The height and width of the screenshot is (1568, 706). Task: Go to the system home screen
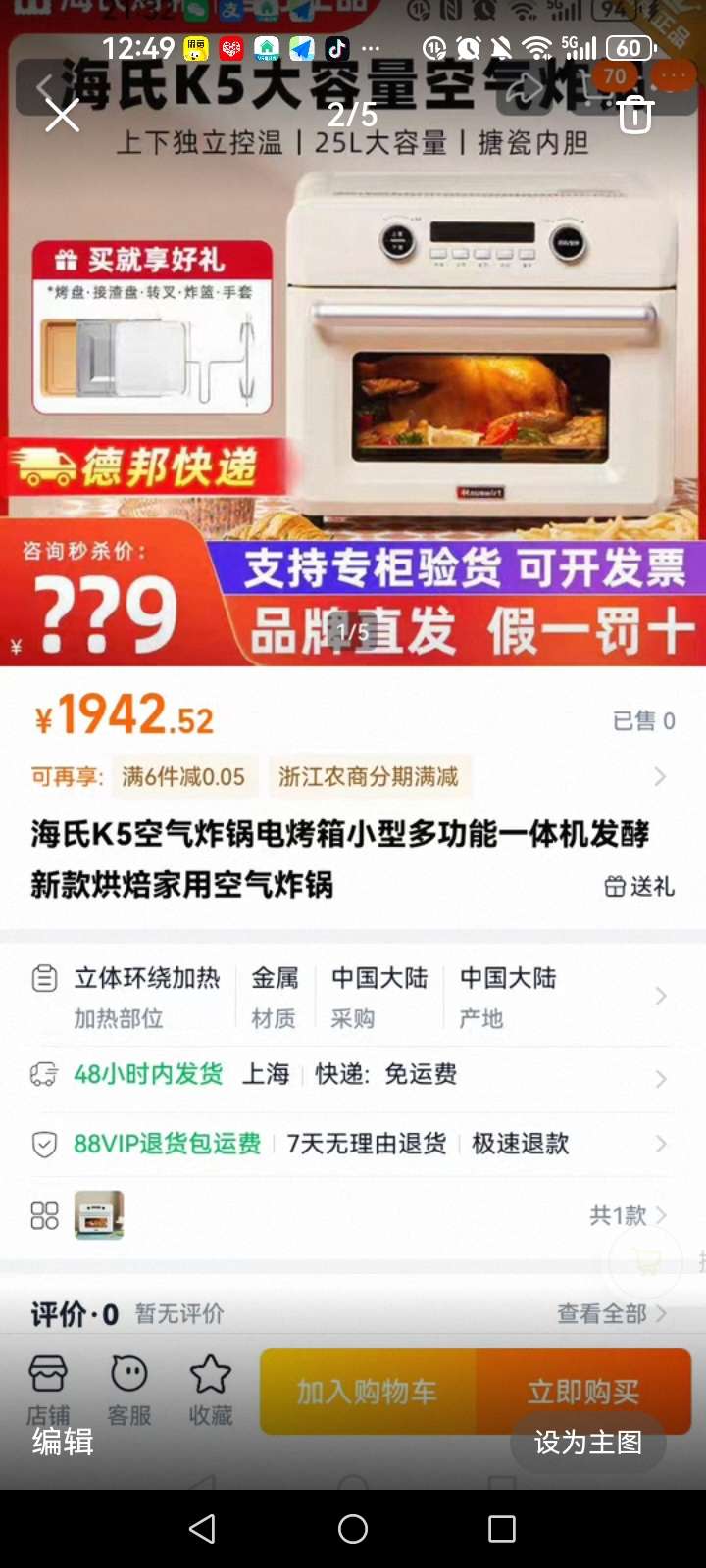(x=353, y=1529)
